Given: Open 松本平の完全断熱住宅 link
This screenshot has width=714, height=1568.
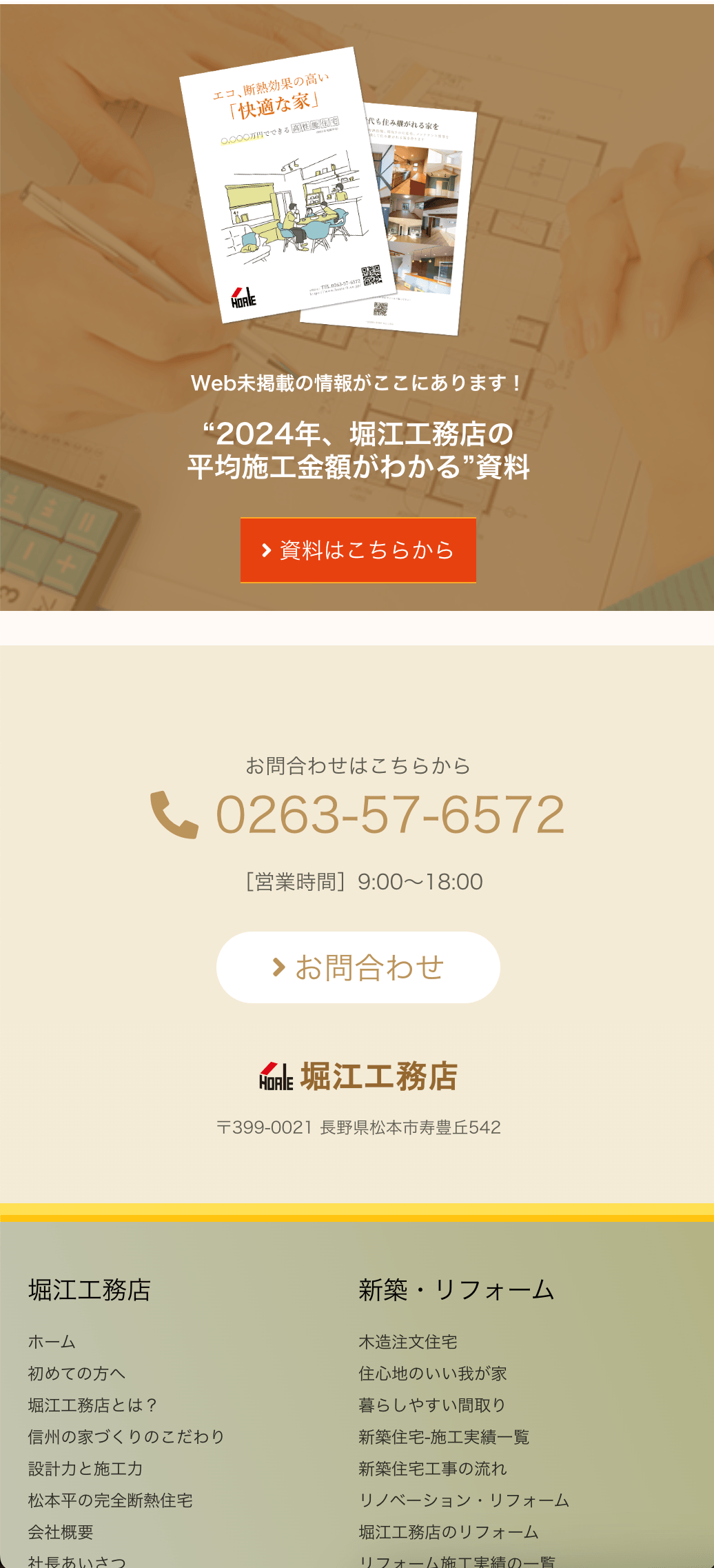Looking at the screenshot, I should coord(110,1500).
